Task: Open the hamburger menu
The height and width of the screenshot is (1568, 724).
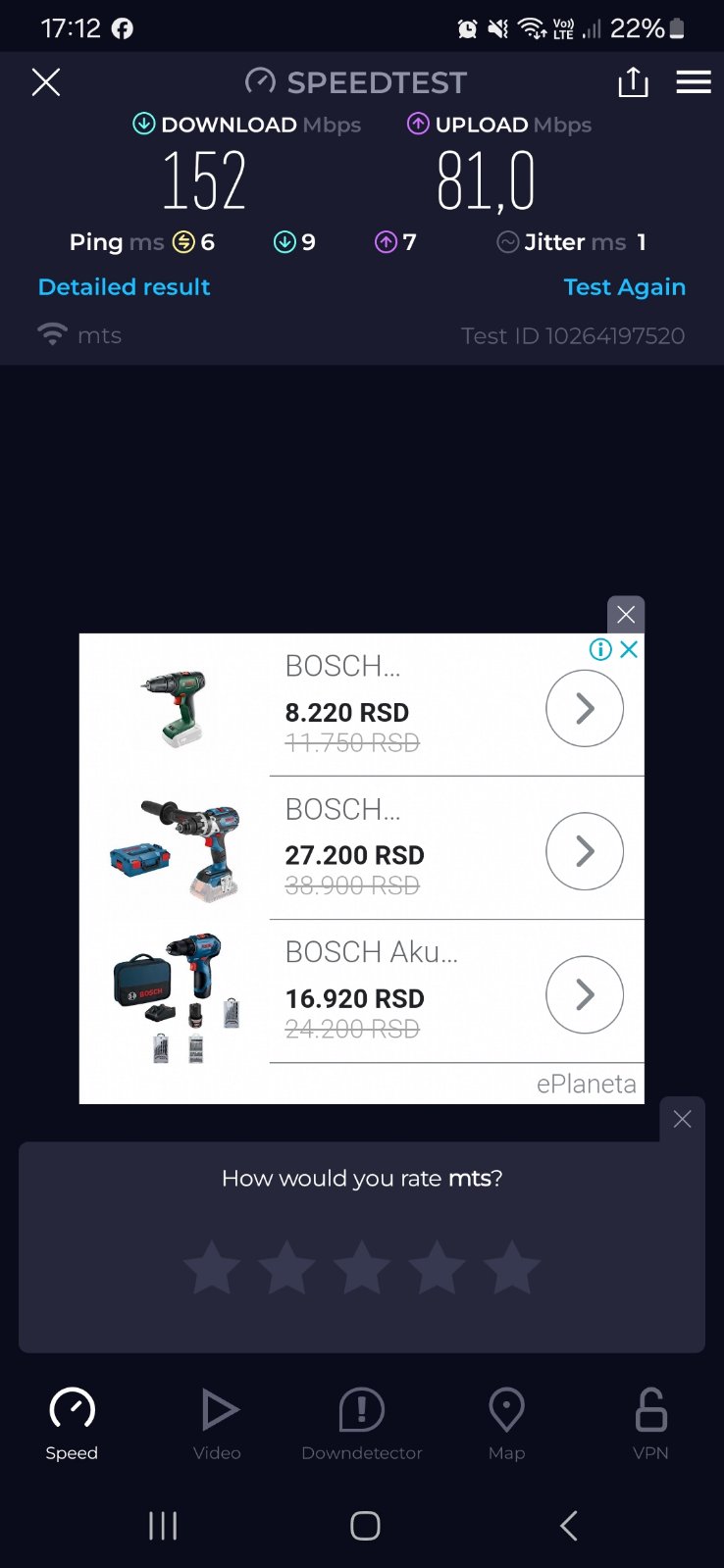Action: coord(693,82)
